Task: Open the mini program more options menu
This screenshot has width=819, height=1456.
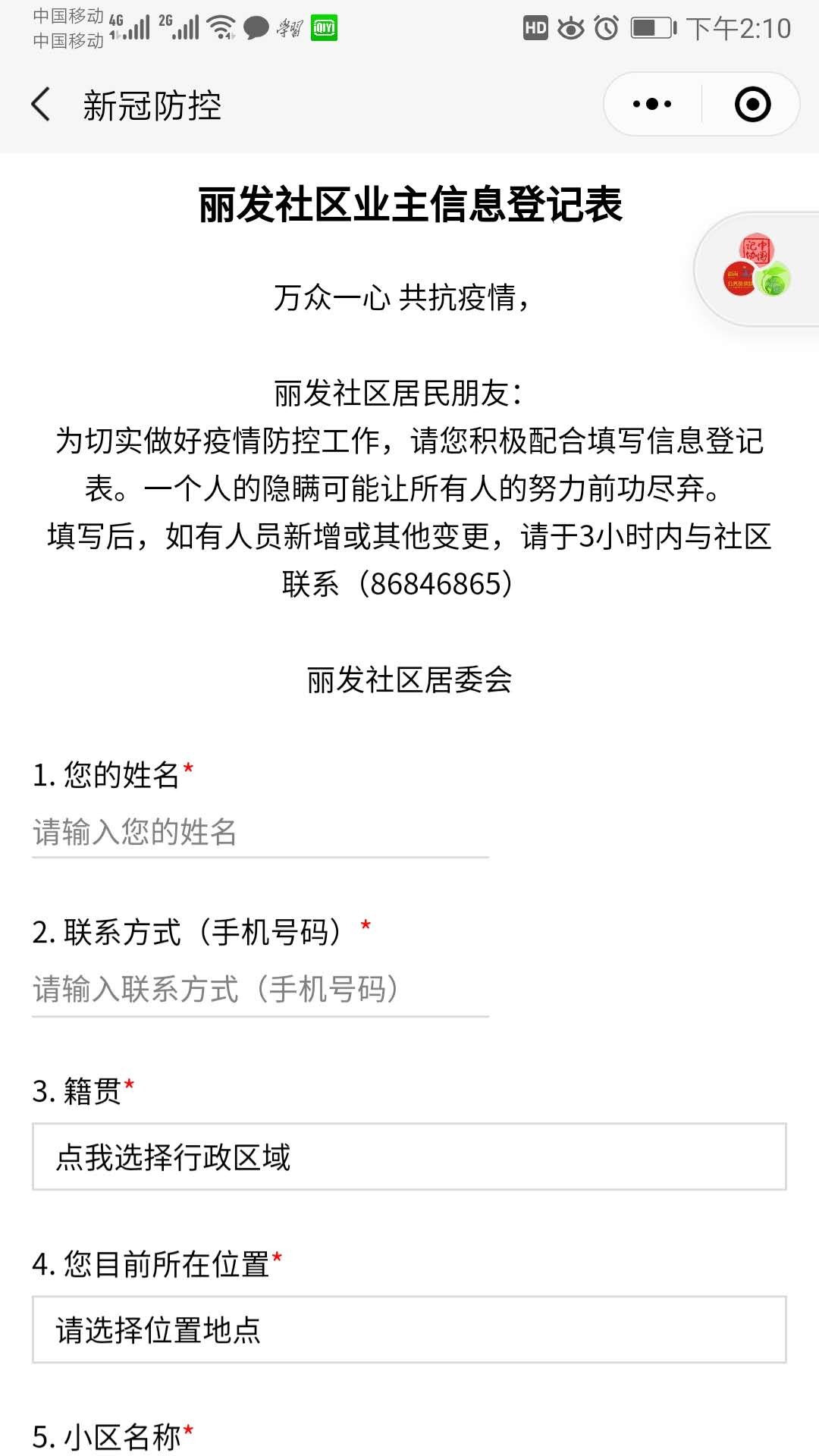Action: pos(652,105)
